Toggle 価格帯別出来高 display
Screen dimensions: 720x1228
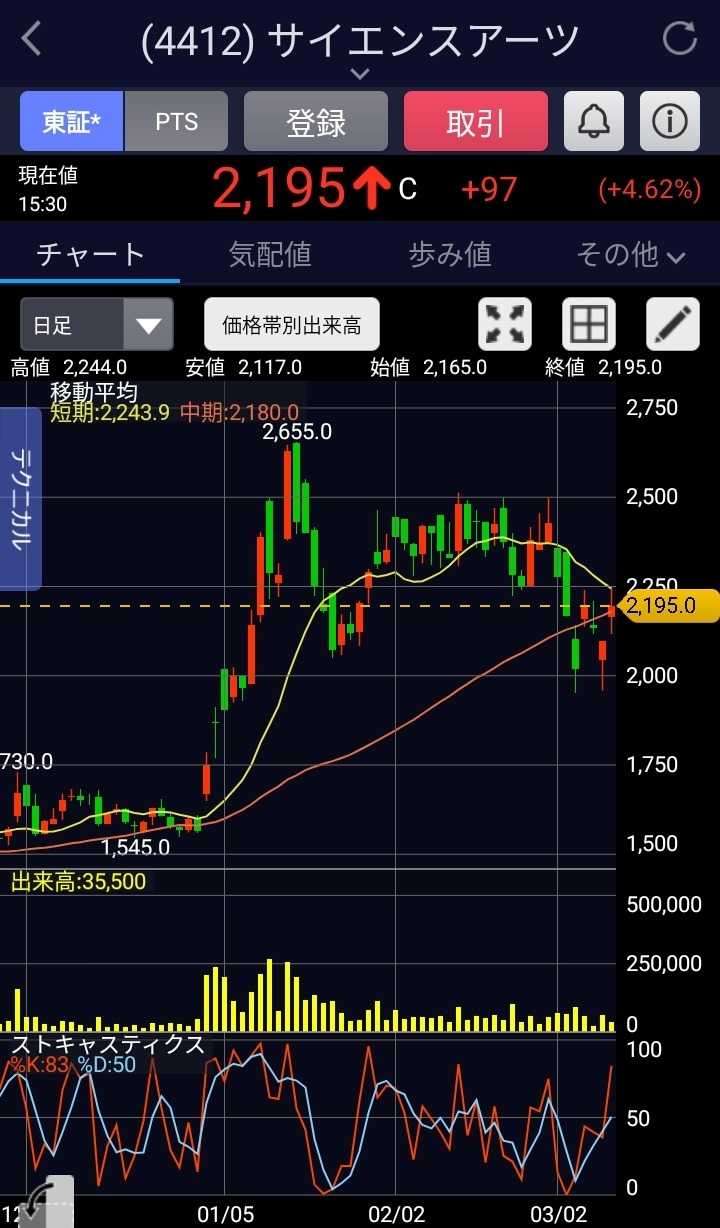point(292,325)
